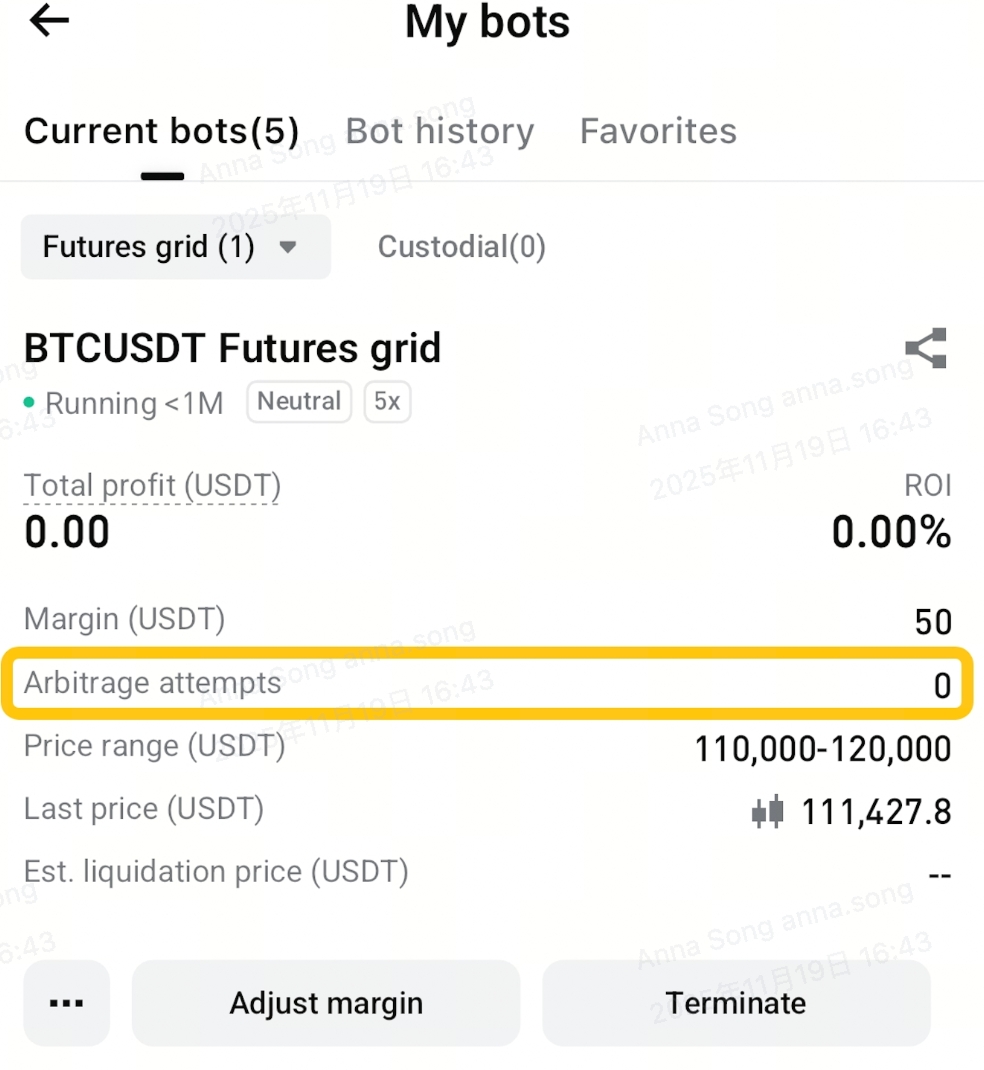Open the Favorites tab
This screenshot has width=984, height=1070.
[x=658, y=131]
